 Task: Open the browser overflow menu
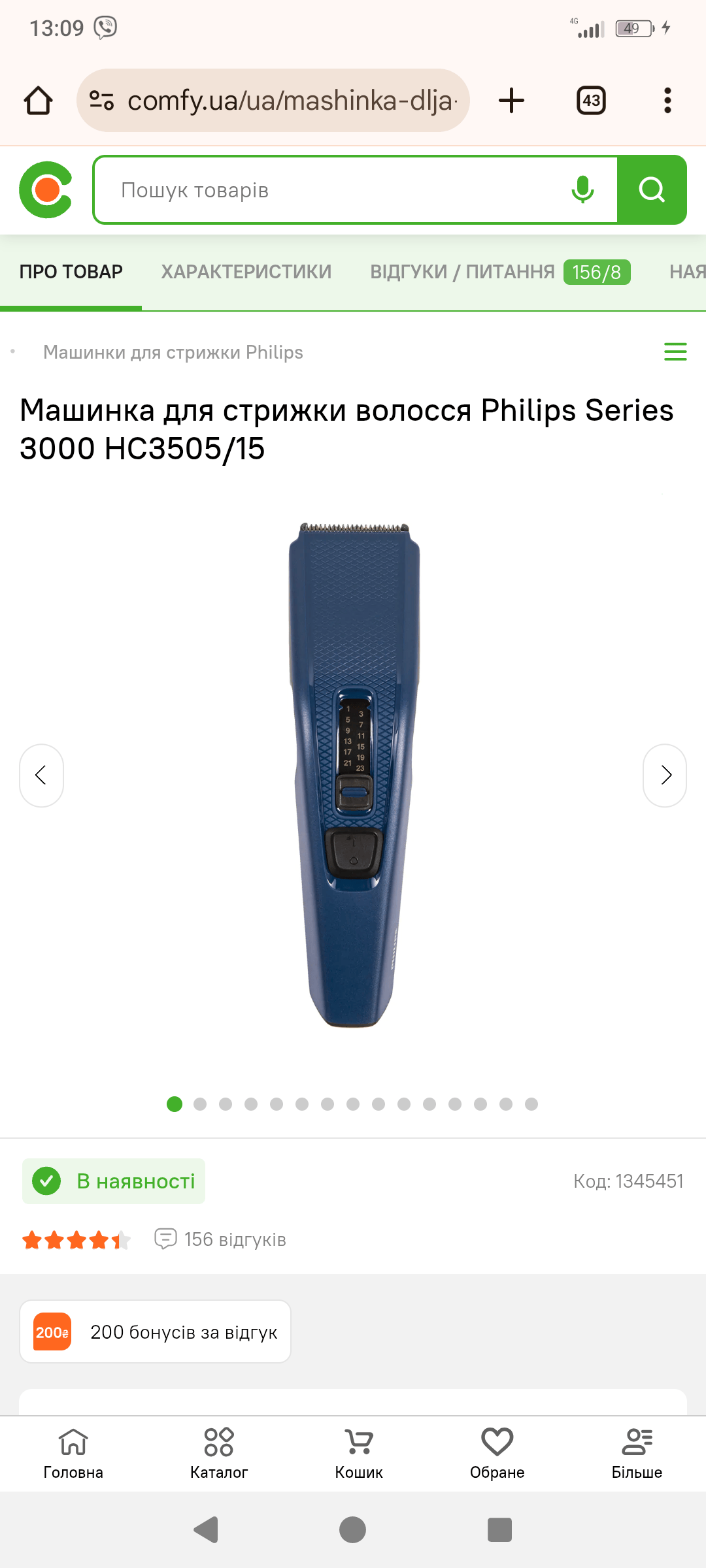(667, 101)
